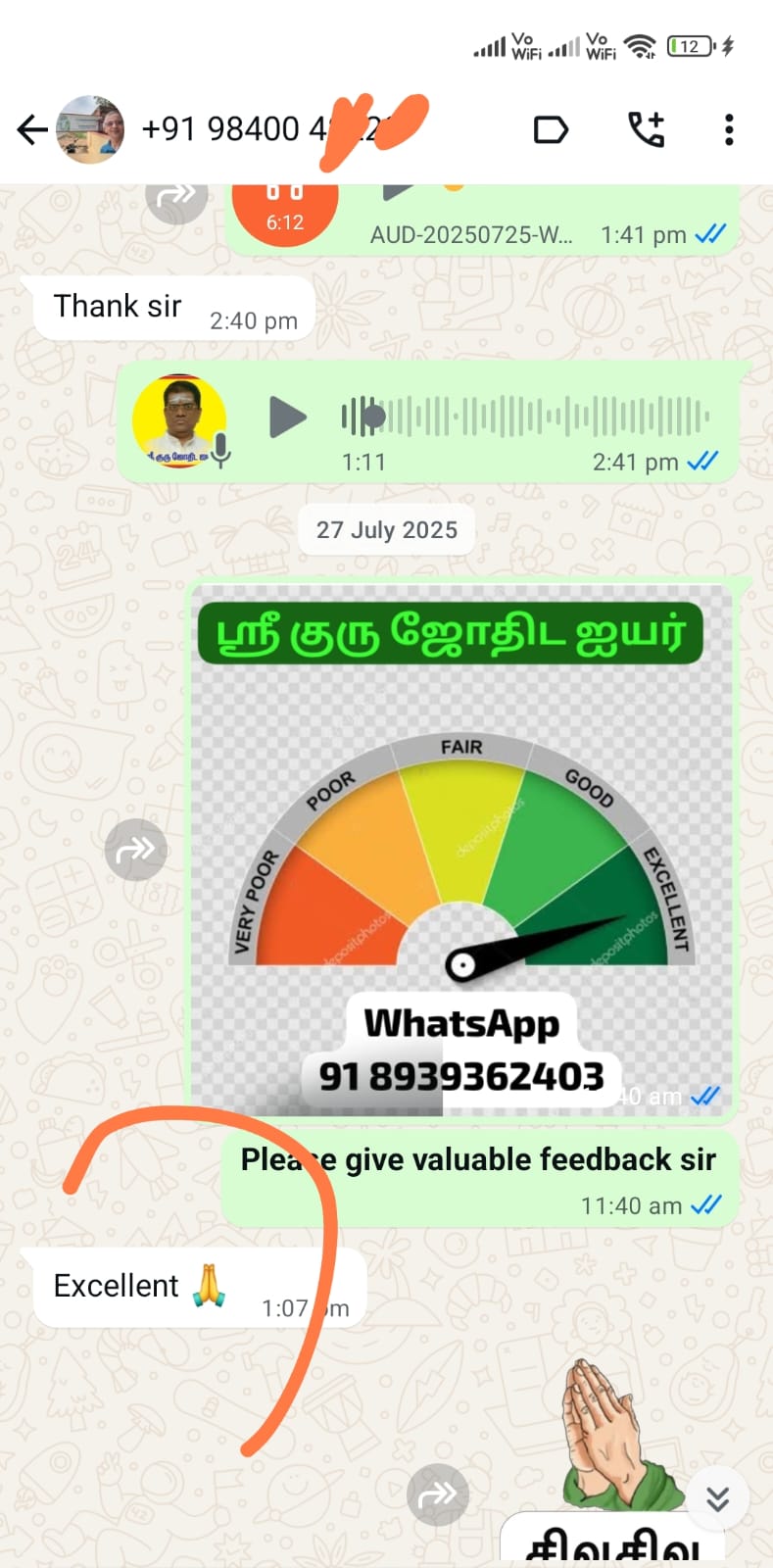Open the AUD-20250725 audio file
Screen dimensions: 773x1568
tap(470, 234)
